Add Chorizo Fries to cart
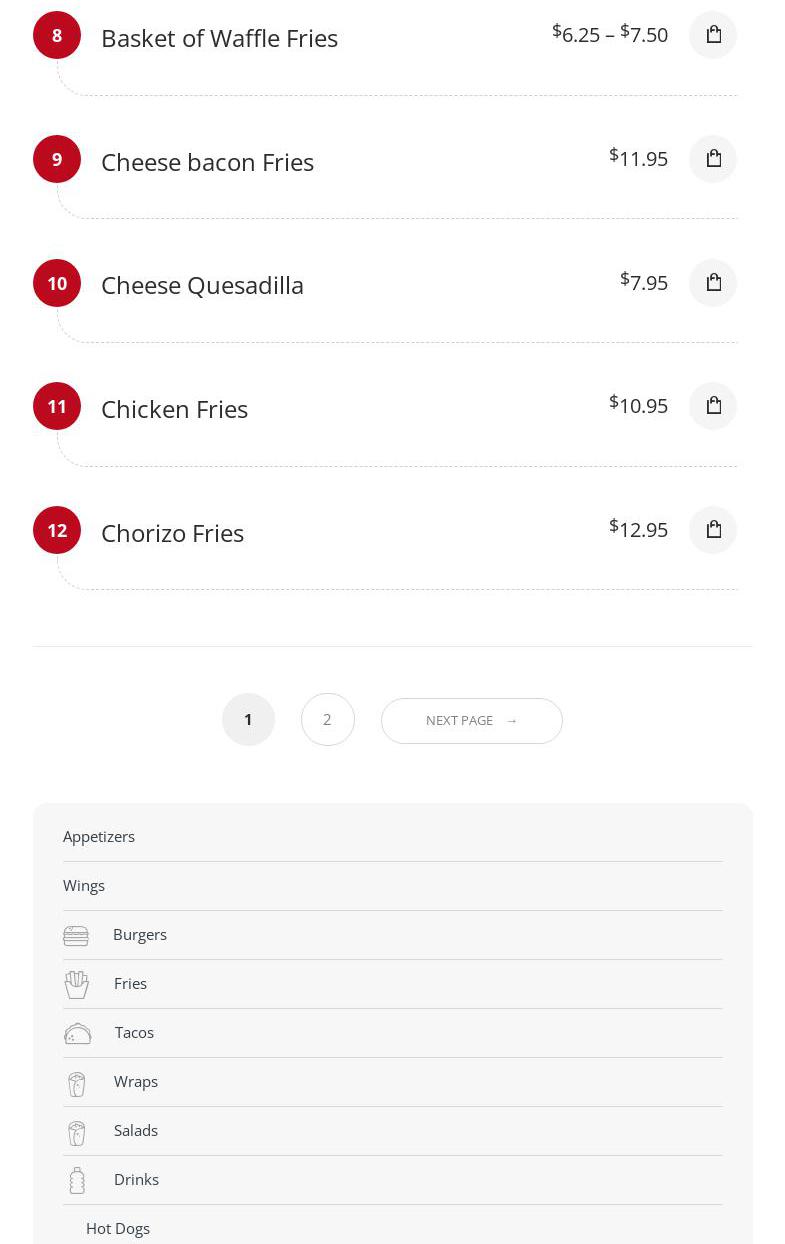 (x=713, y=530)
